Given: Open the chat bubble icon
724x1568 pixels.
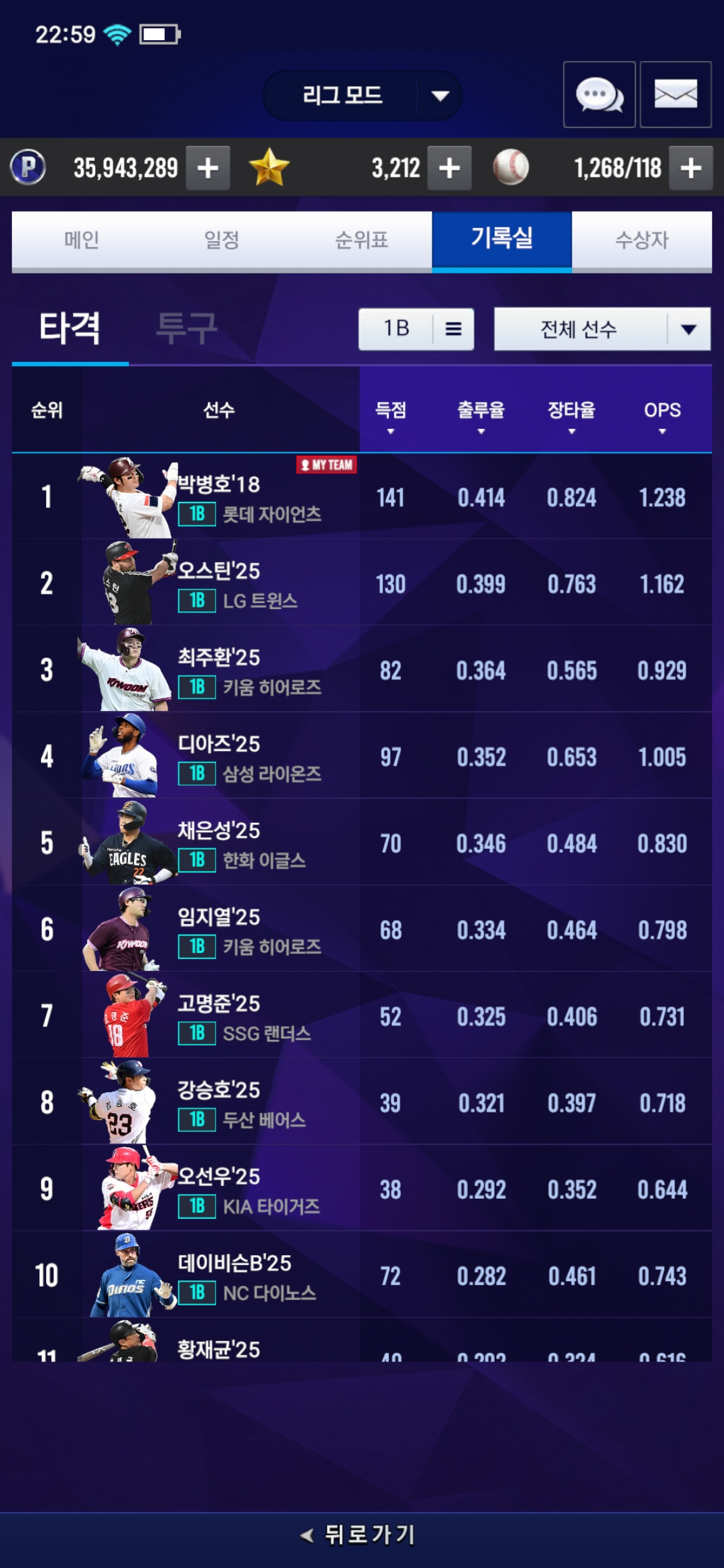Looking at the screenshot, I should coord(599,94).
